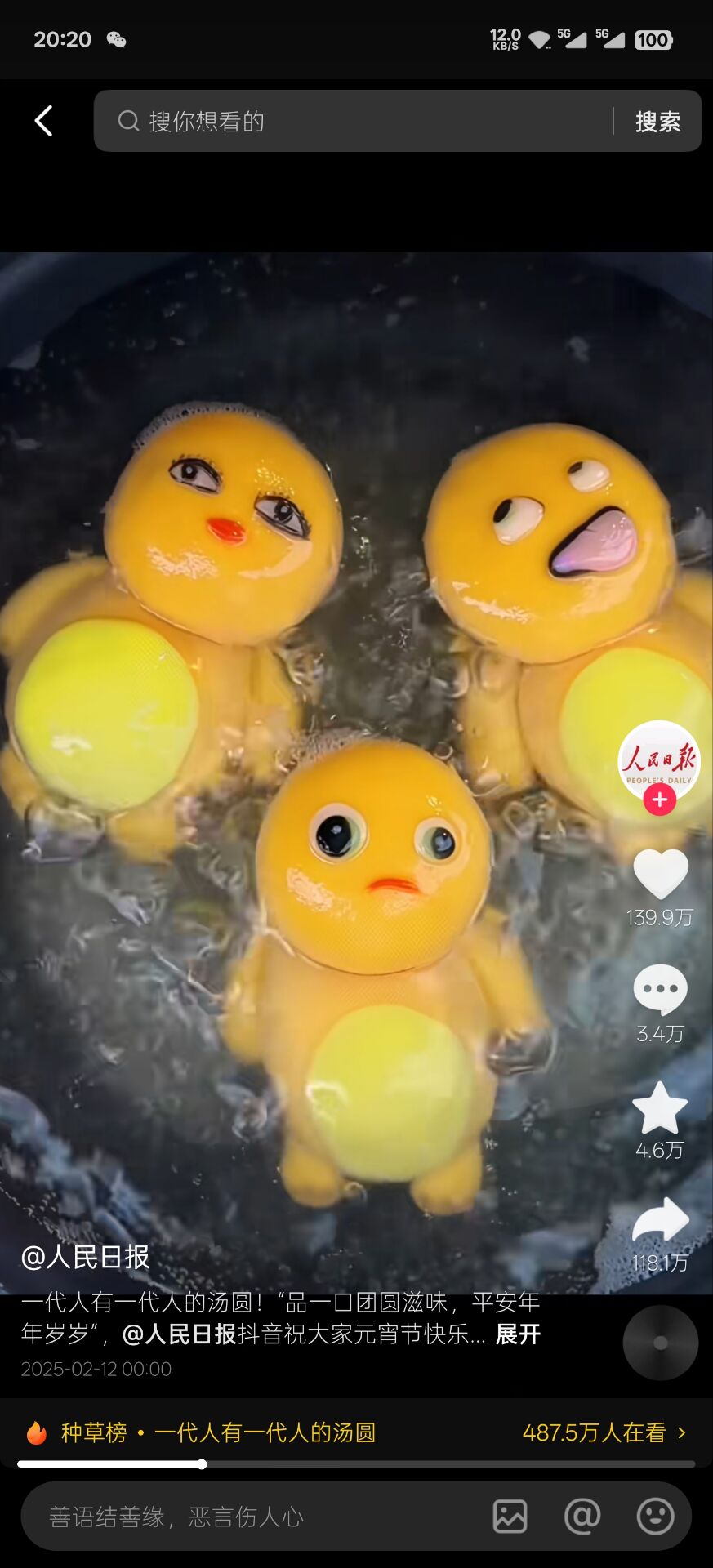The image size is (713, 1568).
Task: Share this video using the arrow
Action: 660,1220
